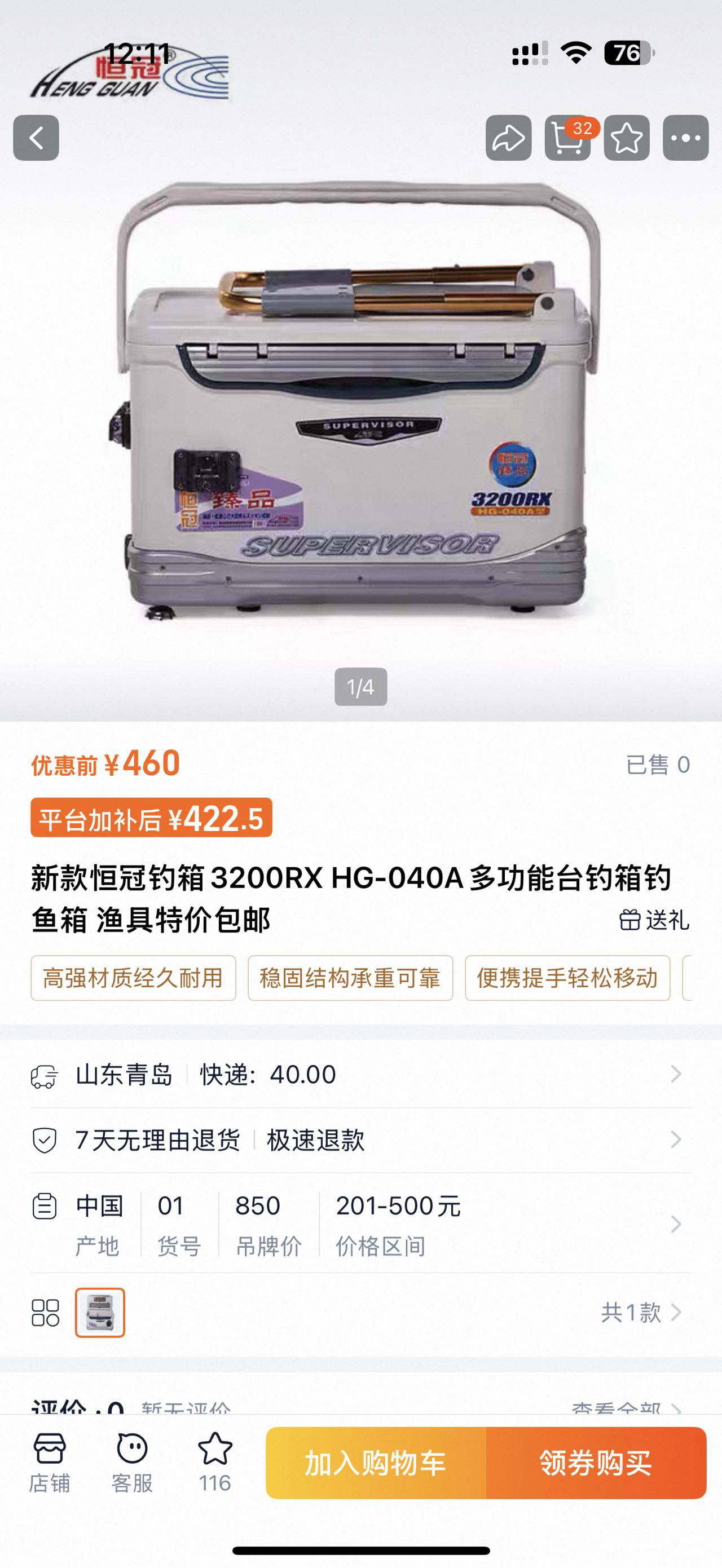Open shipping details for 山东青岛 快递
The height and width of the screenshot is (1568, 722).
pyautogui.click(x=360, y=1074)
